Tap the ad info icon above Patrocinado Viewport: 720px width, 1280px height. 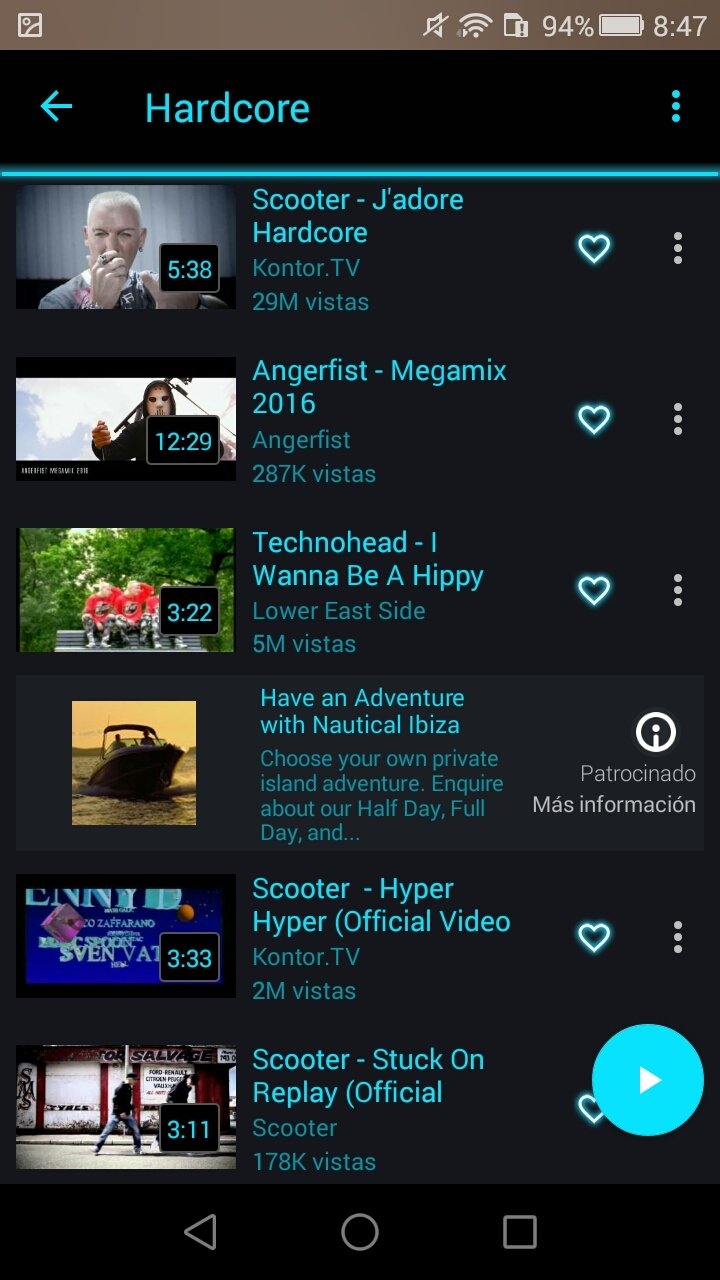[x=656, y=733]
